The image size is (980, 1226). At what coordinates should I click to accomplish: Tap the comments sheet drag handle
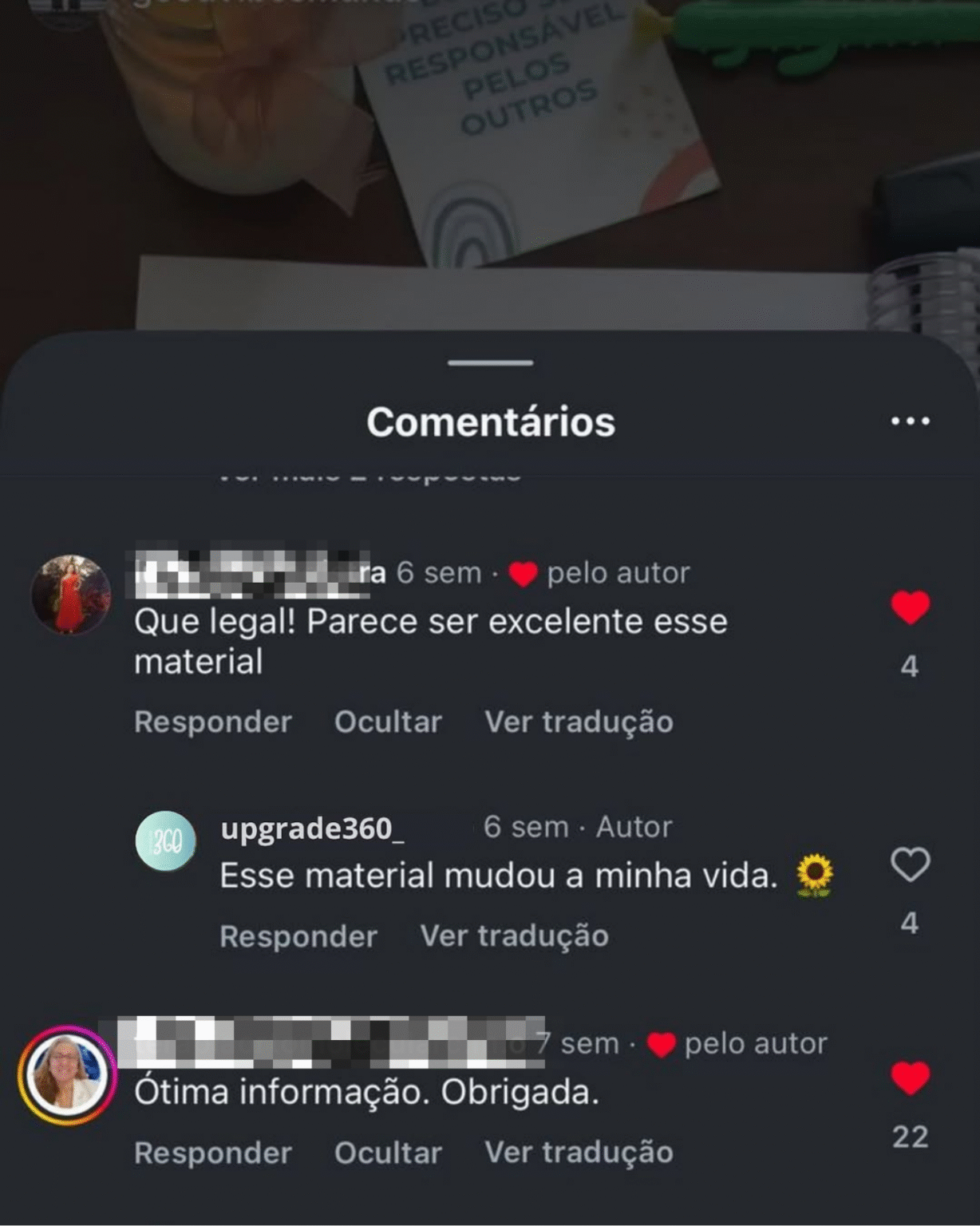[490, 363]
